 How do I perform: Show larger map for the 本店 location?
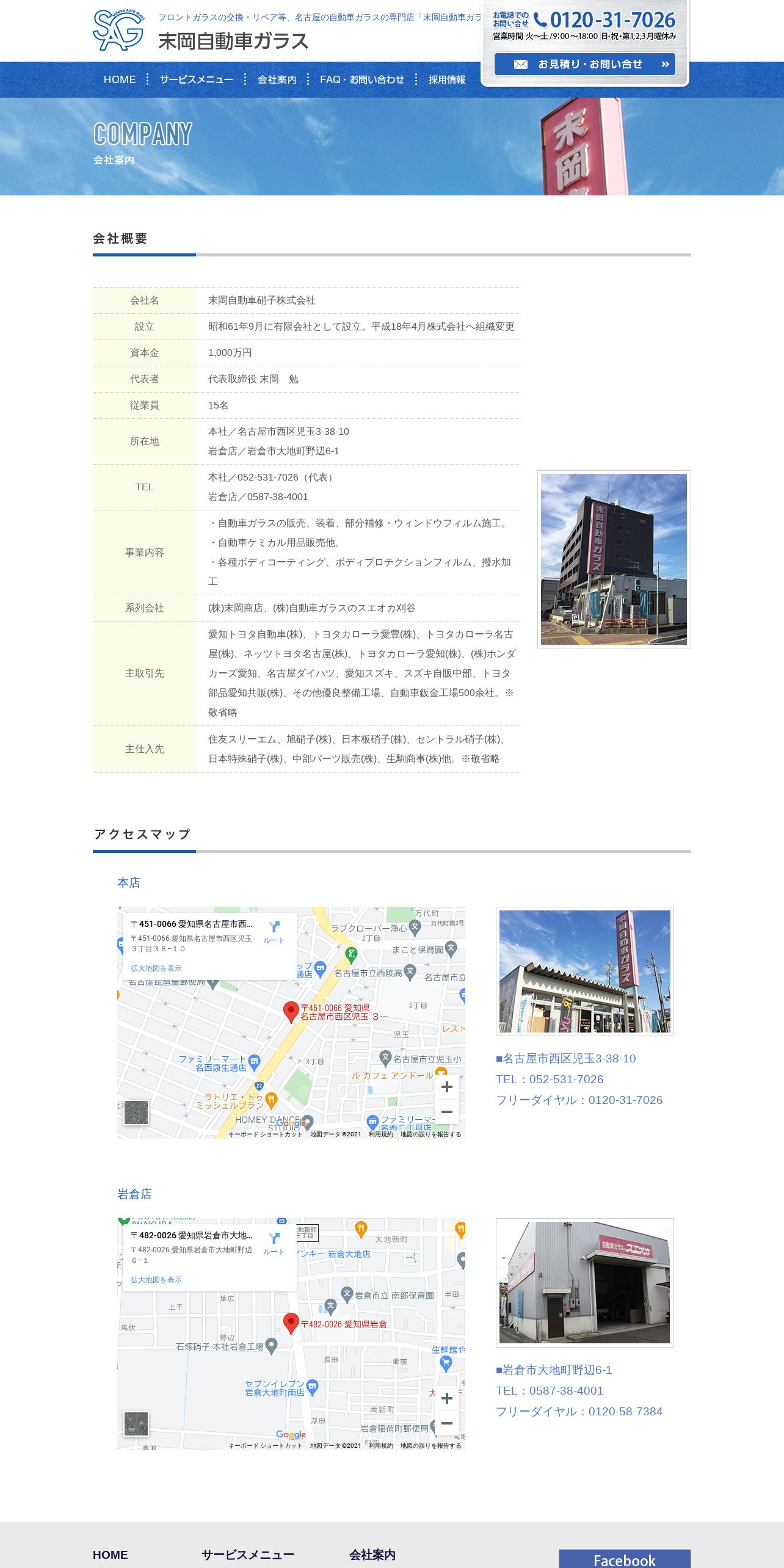pos(156,968)
